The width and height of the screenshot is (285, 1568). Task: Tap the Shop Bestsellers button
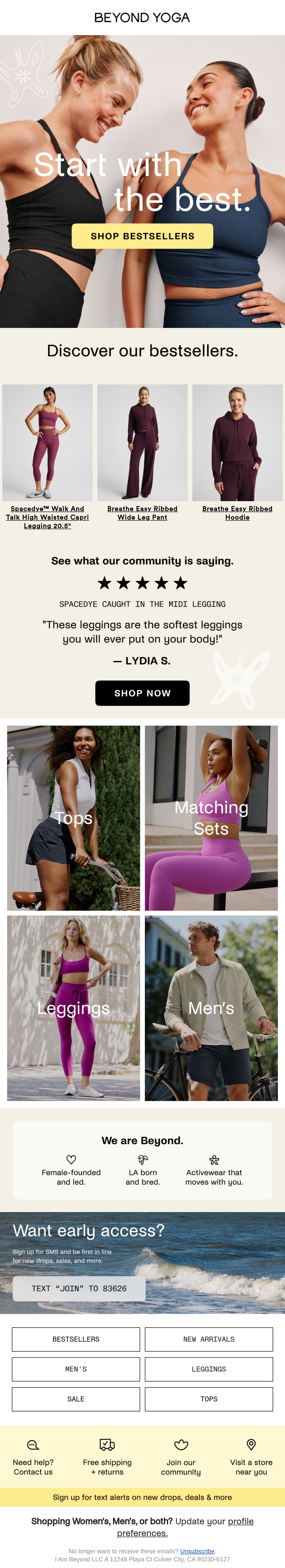pos(142,236)
